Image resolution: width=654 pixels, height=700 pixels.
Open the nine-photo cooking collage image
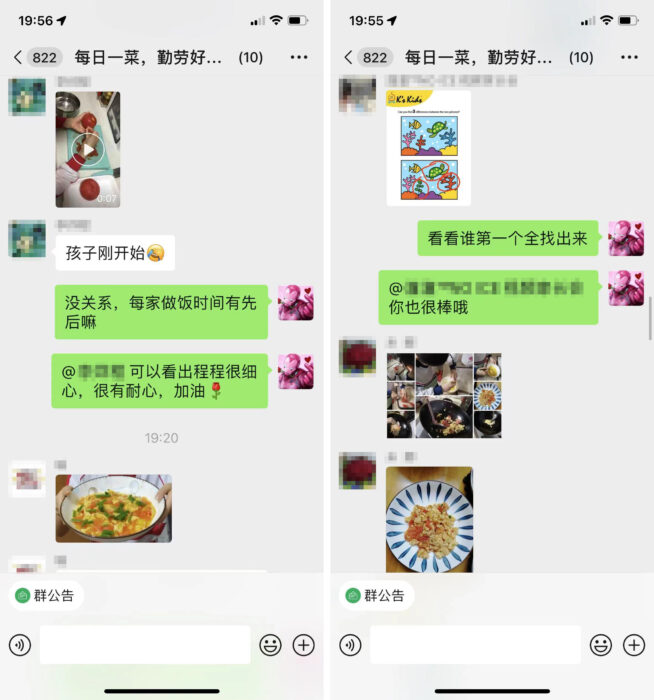444,395
